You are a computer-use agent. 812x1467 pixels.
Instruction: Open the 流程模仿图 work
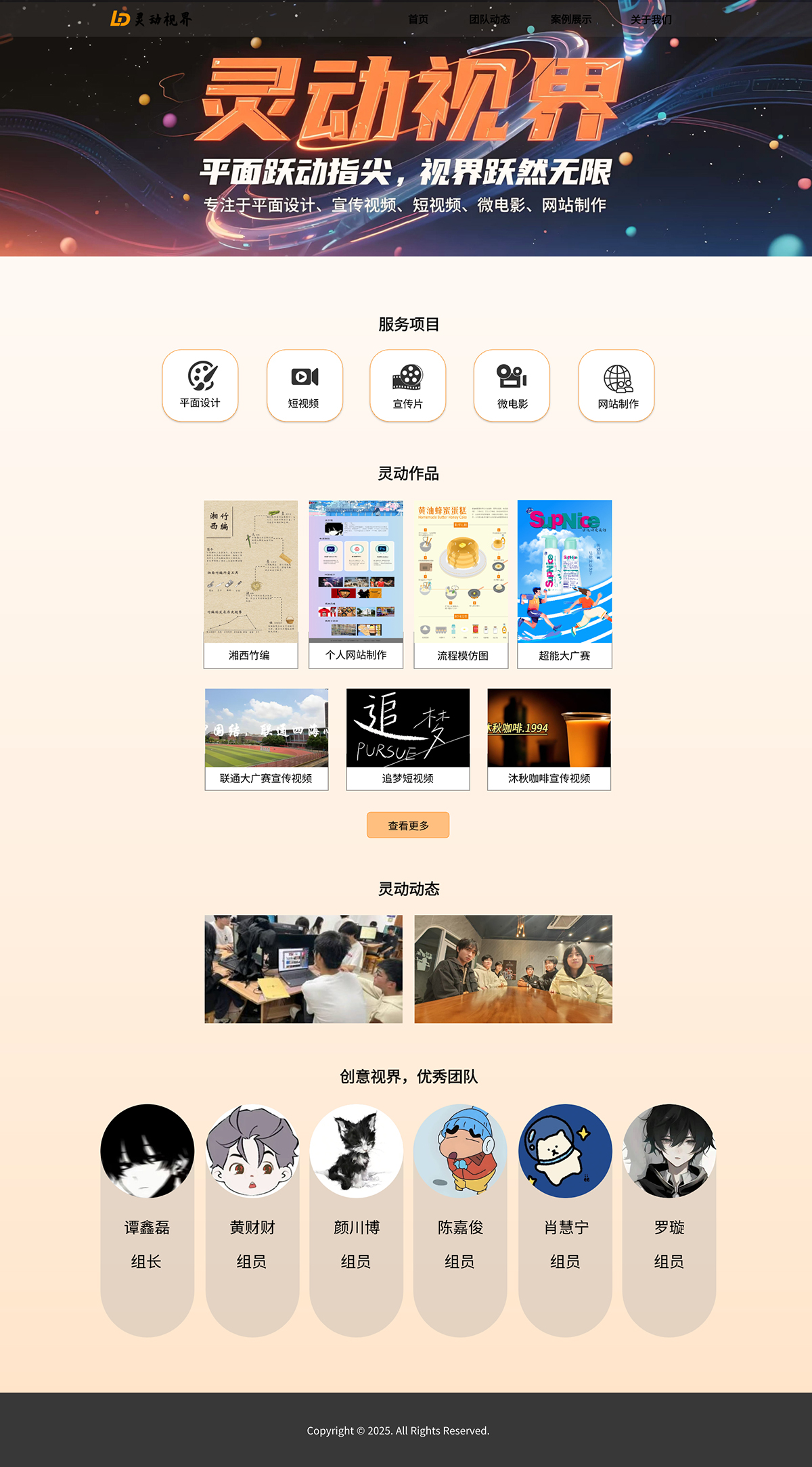[461, 583]
